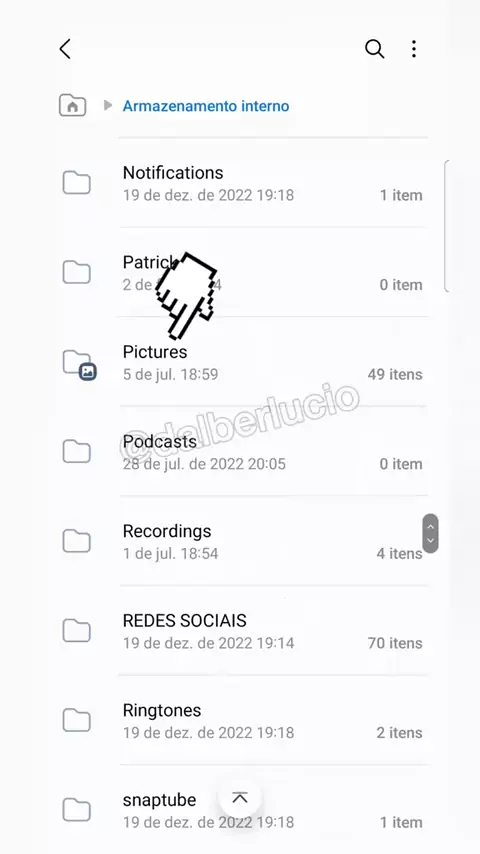The height and width of the screenshot is (854, 480).
Task: Open the Ringtones folder
Action: click(242, 721)
